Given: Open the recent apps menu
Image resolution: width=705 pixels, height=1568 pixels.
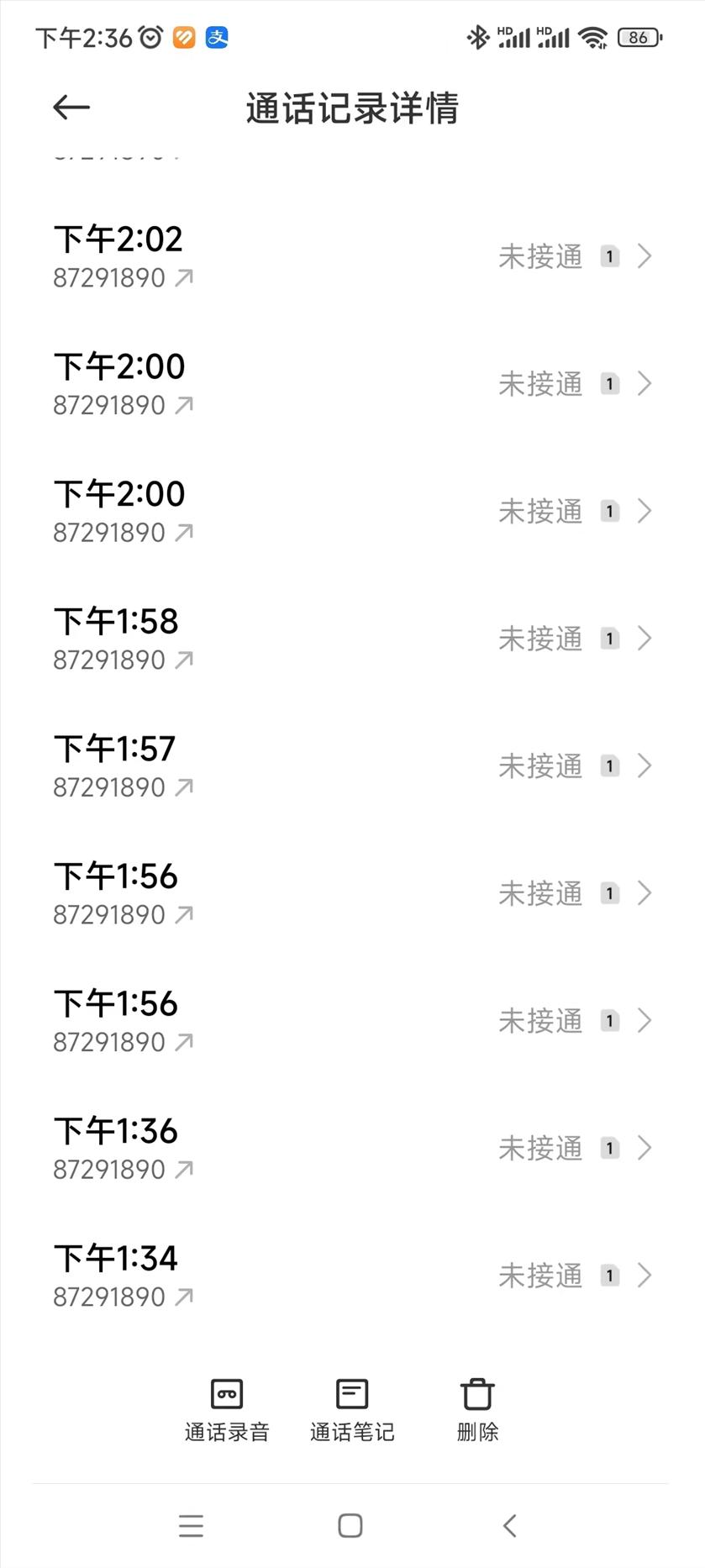Looking at the screenshot, I should (192, 1525).
